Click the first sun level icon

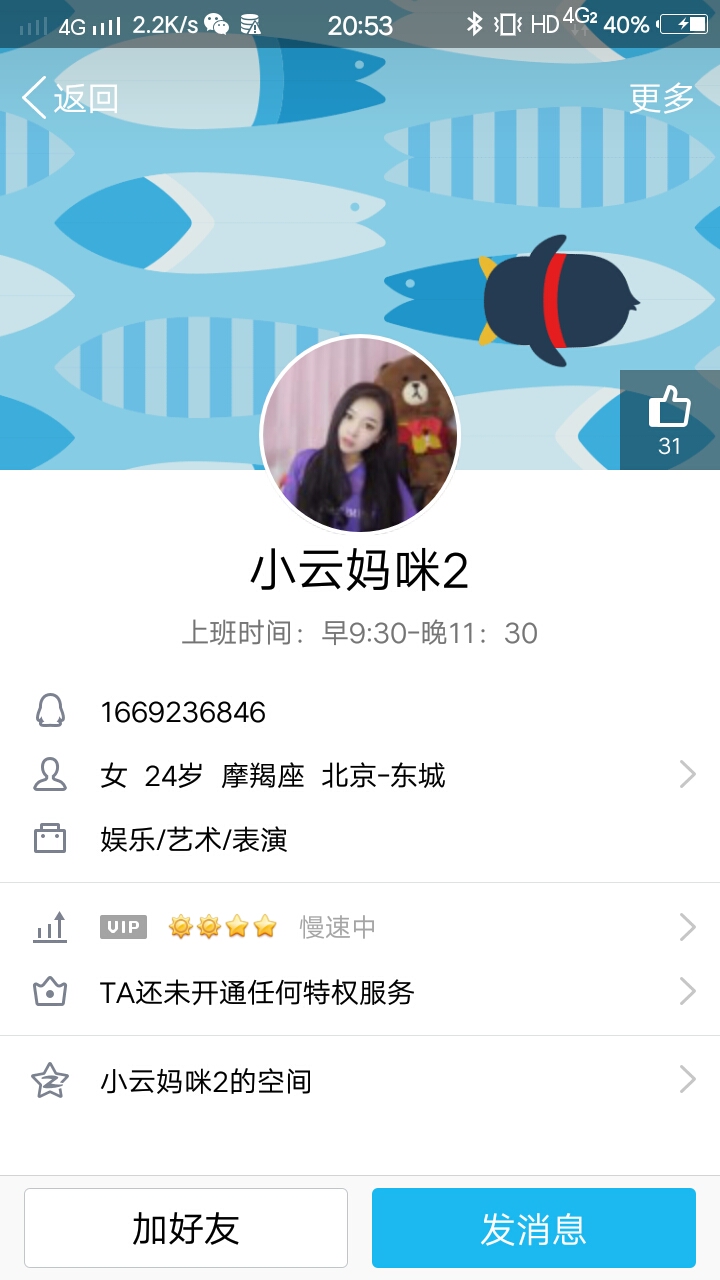click(x=180, y=927)
